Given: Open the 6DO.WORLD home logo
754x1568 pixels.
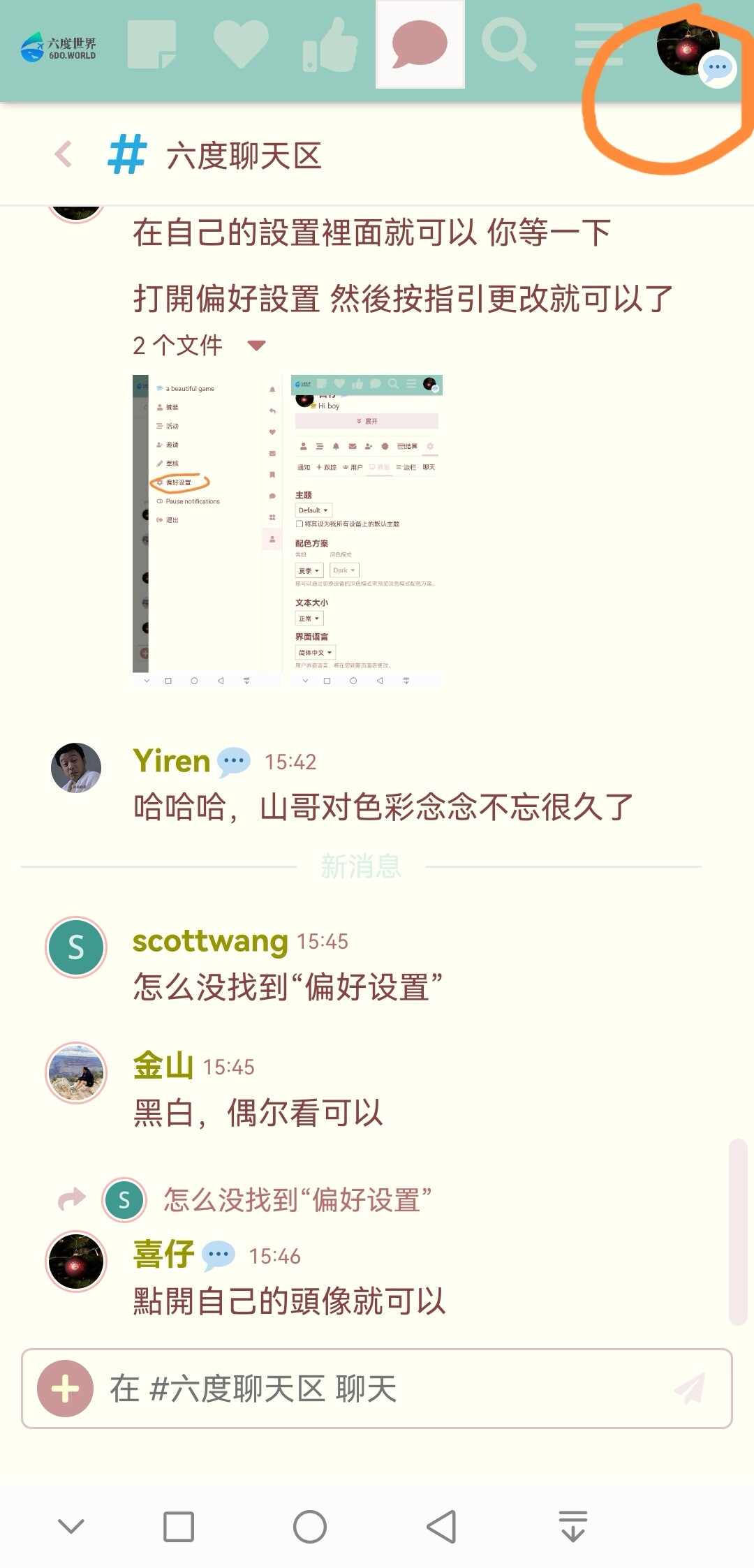Looking at the screenshot, I should coord(59,47).
